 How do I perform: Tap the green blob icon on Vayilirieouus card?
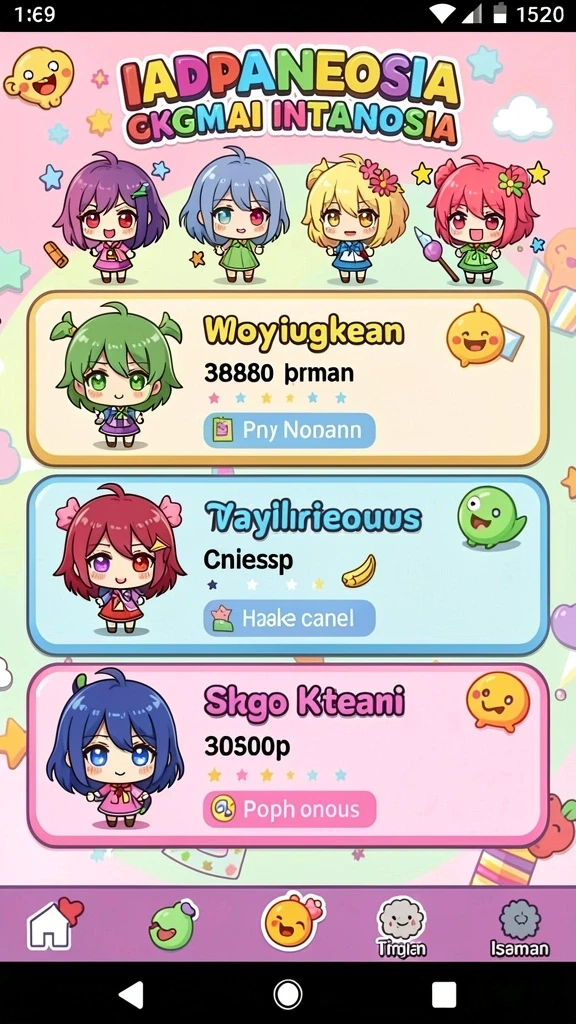click(x=490, y=520)
